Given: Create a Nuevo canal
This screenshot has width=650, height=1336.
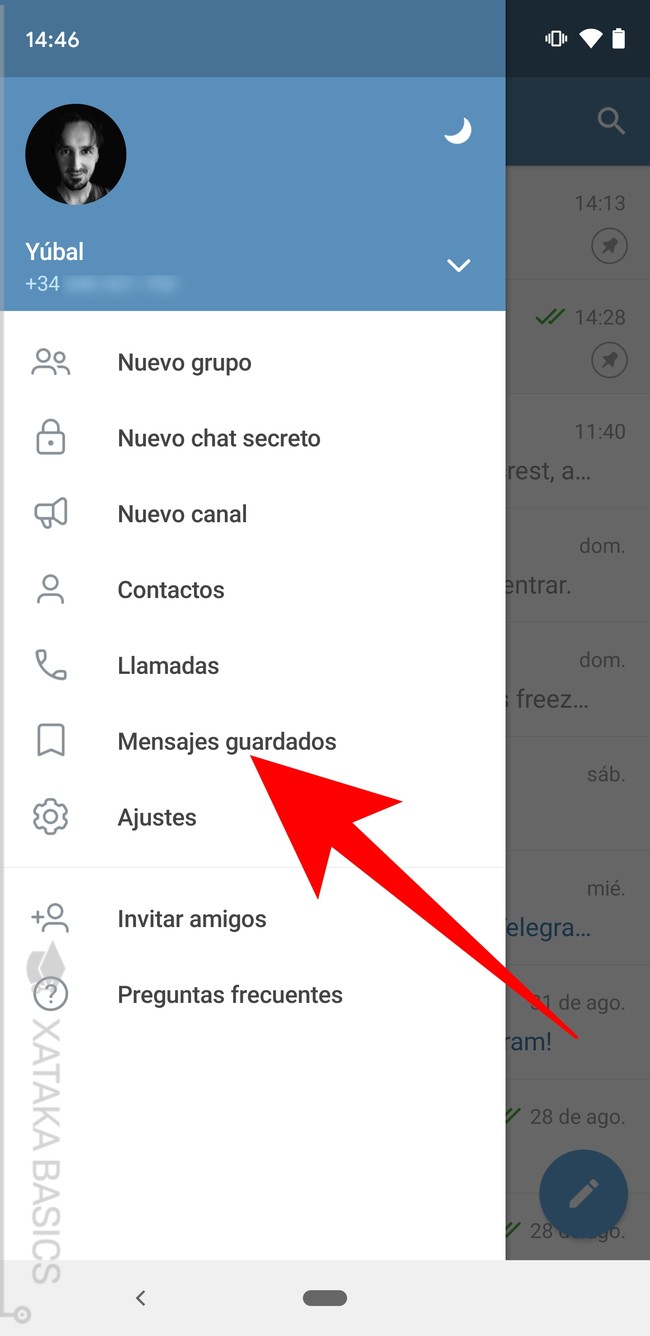Looking at the screenshot, I should pos(182,514).
